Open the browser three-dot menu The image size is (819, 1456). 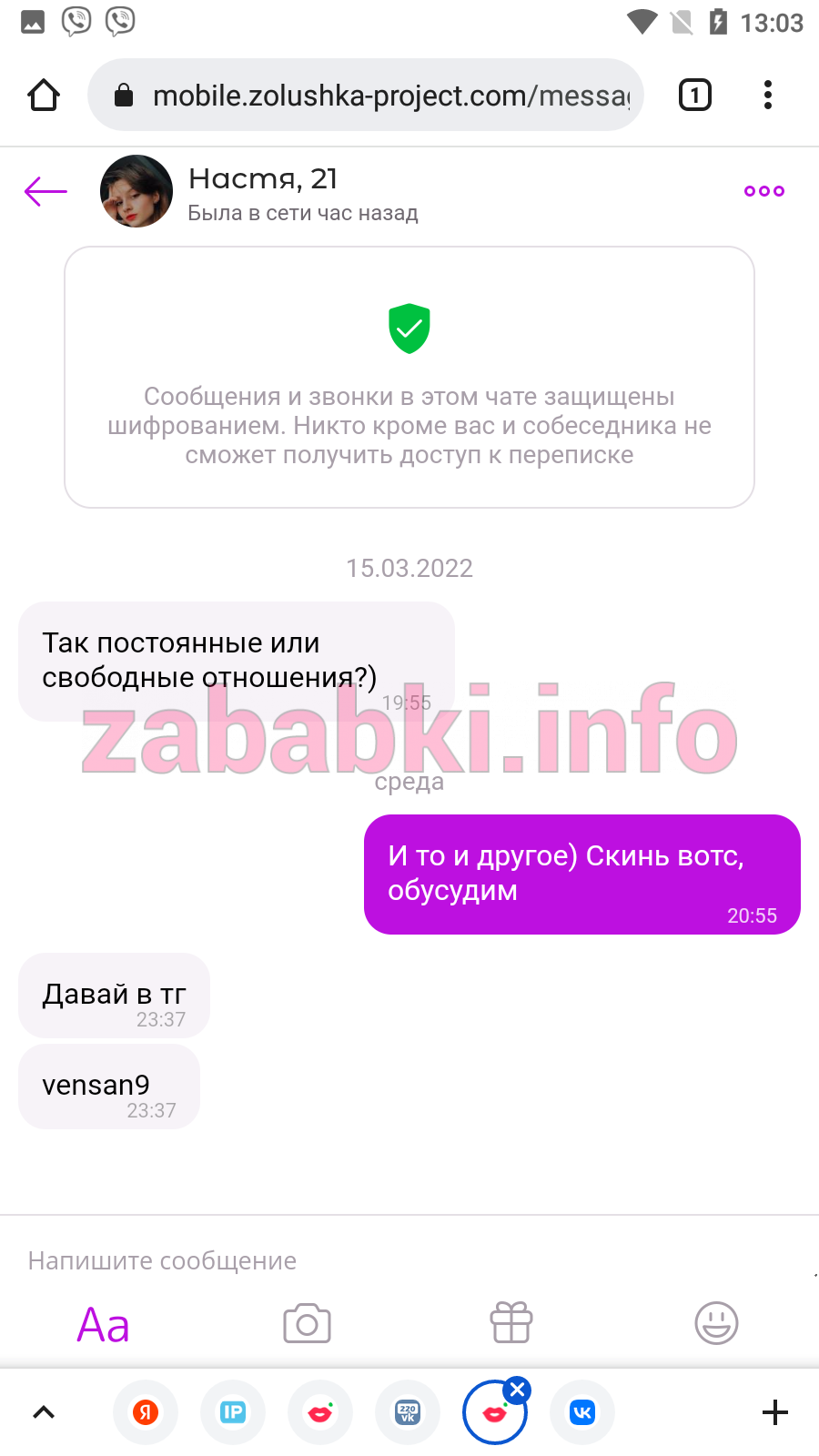coord(768,95)
